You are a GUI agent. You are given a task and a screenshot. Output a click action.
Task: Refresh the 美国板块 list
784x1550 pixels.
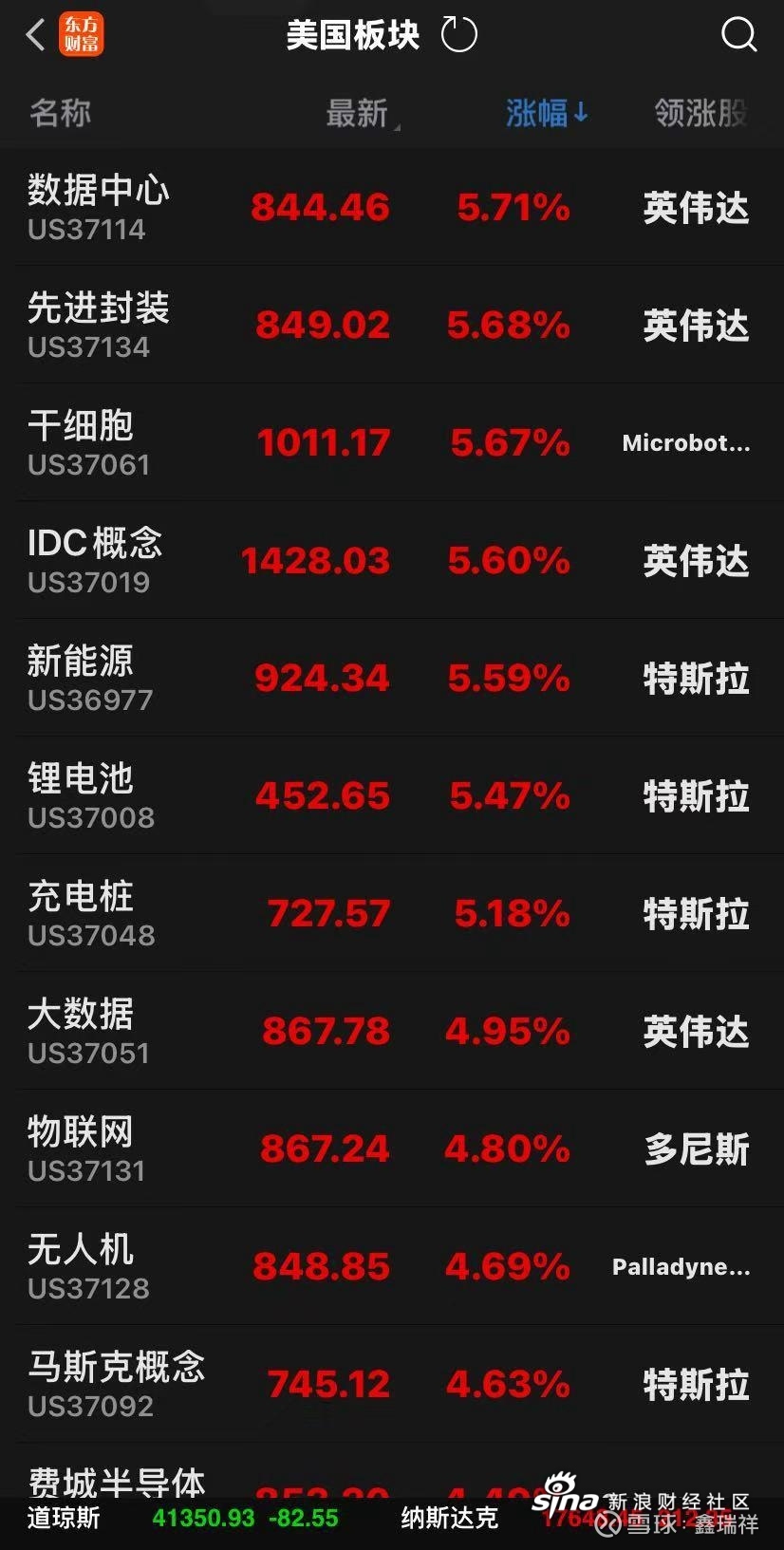pyautogui.click(x=459, y=35)
